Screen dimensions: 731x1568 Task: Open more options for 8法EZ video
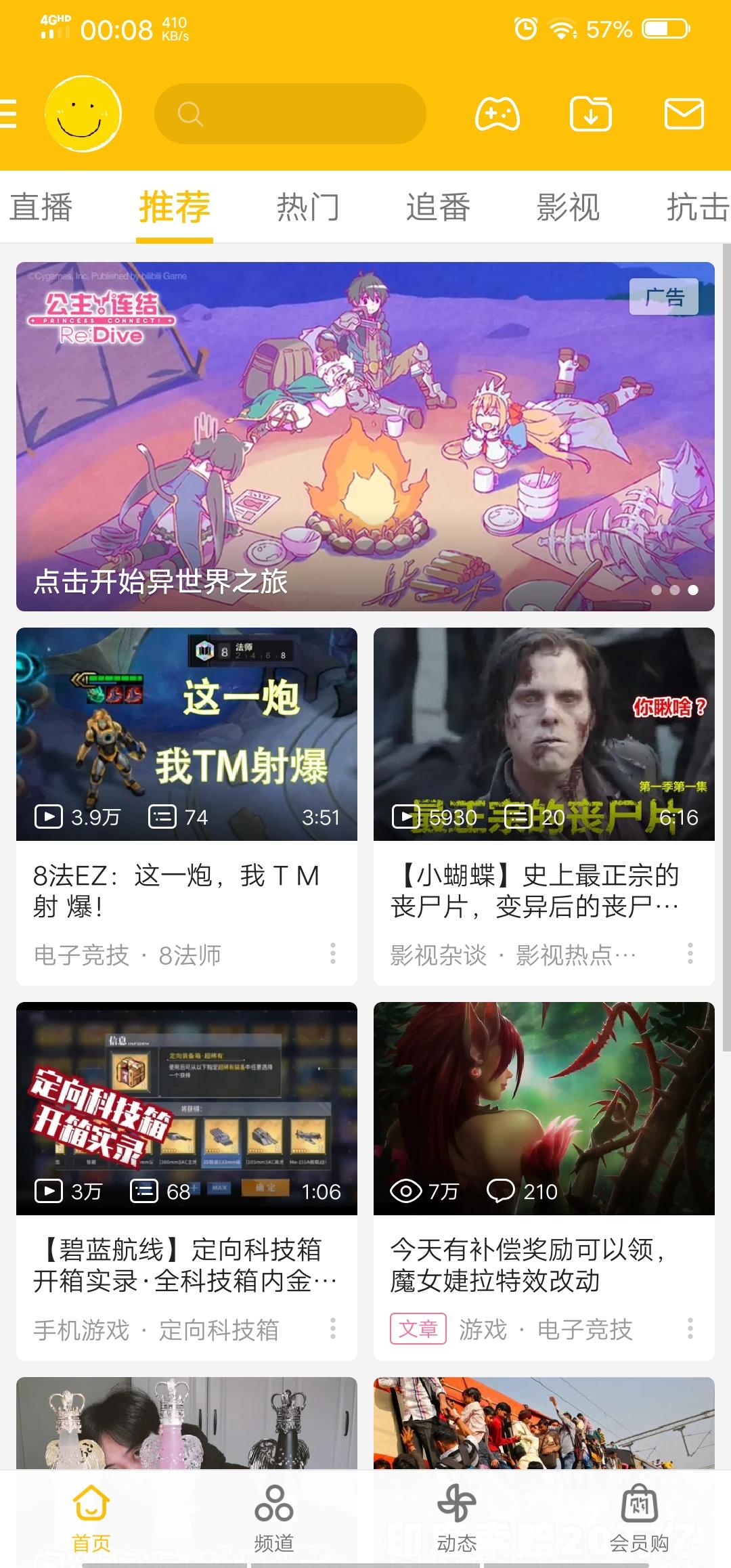tap(333, 953)
